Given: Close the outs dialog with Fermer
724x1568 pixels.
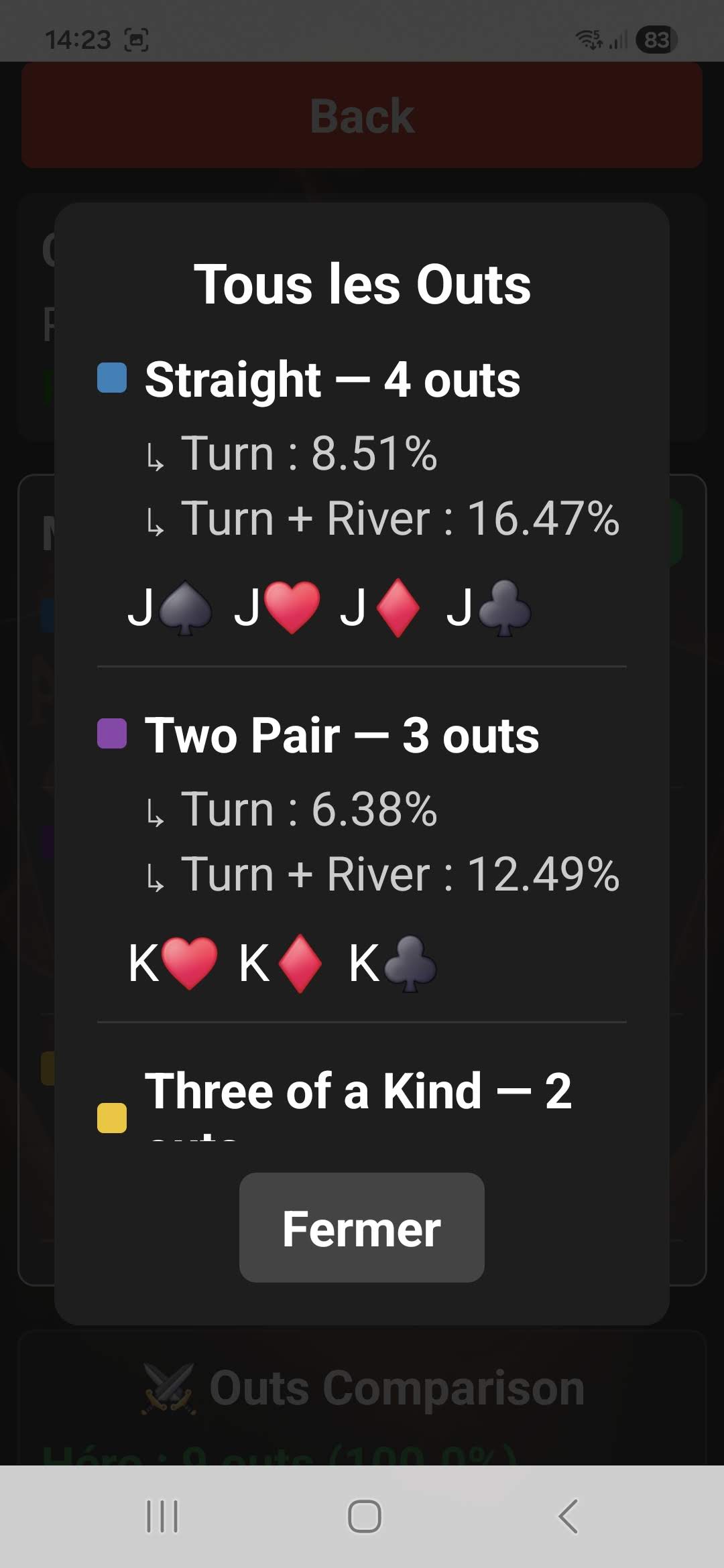Looking at the screenshot, I should click(x=361, y=1227).
